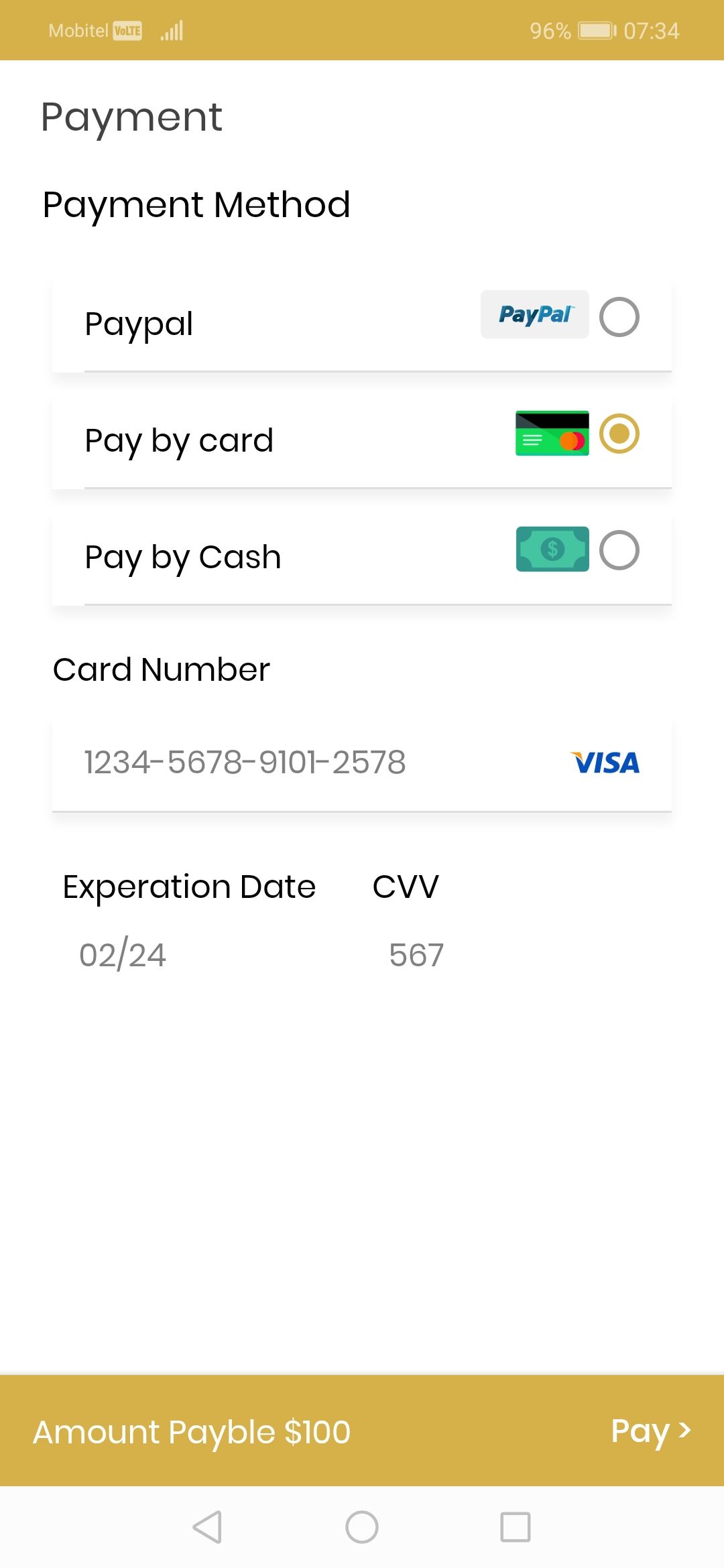This screenshot has height=1568, width=724.
Task: Choose Pay by card radio button
Action: (619, 434)
